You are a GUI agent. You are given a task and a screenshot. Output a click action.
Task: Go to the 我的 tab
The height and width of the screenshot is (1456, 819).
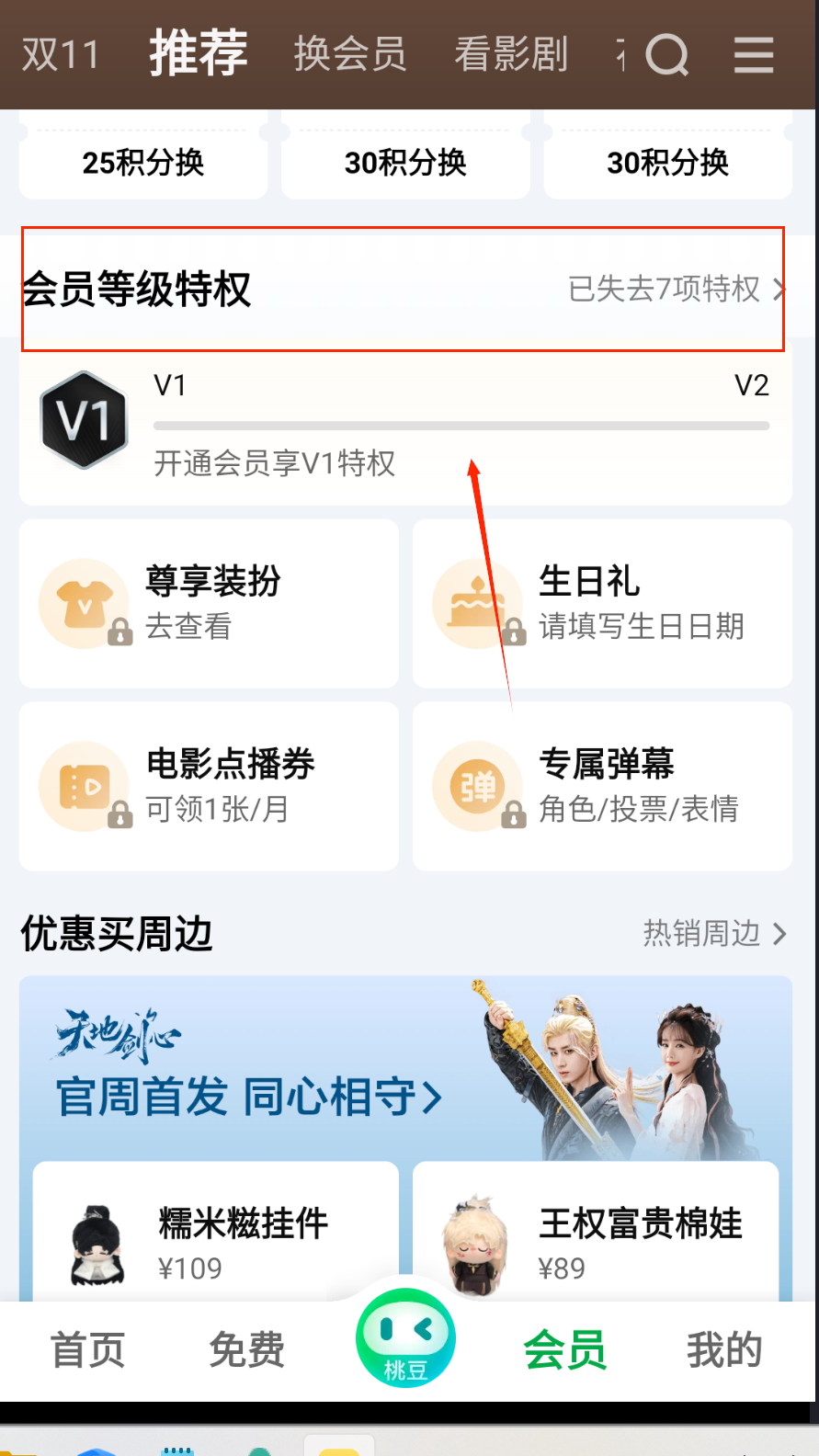[723, 1350]
